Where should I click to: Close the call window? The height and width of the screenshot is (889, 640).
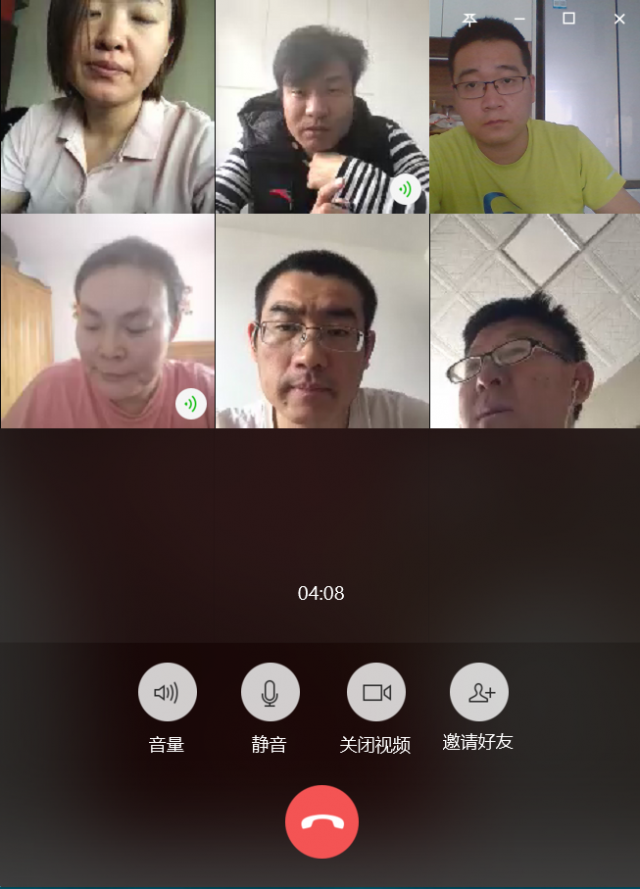coord(619,18)
